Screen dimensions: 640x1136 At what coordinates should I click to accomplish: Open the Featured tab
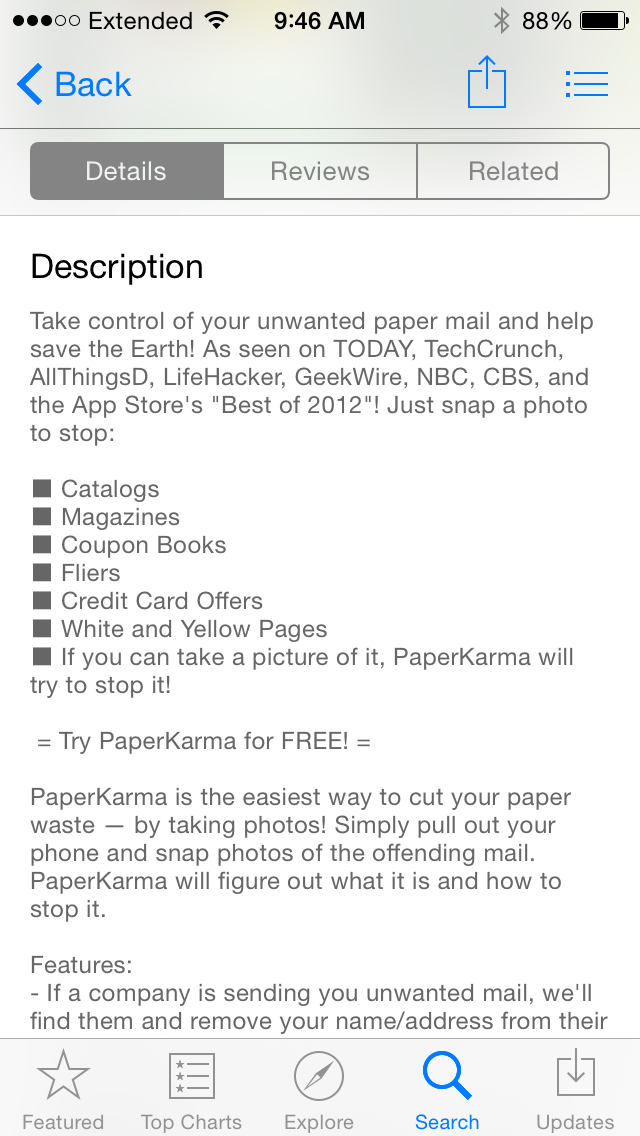point(63,1088)
